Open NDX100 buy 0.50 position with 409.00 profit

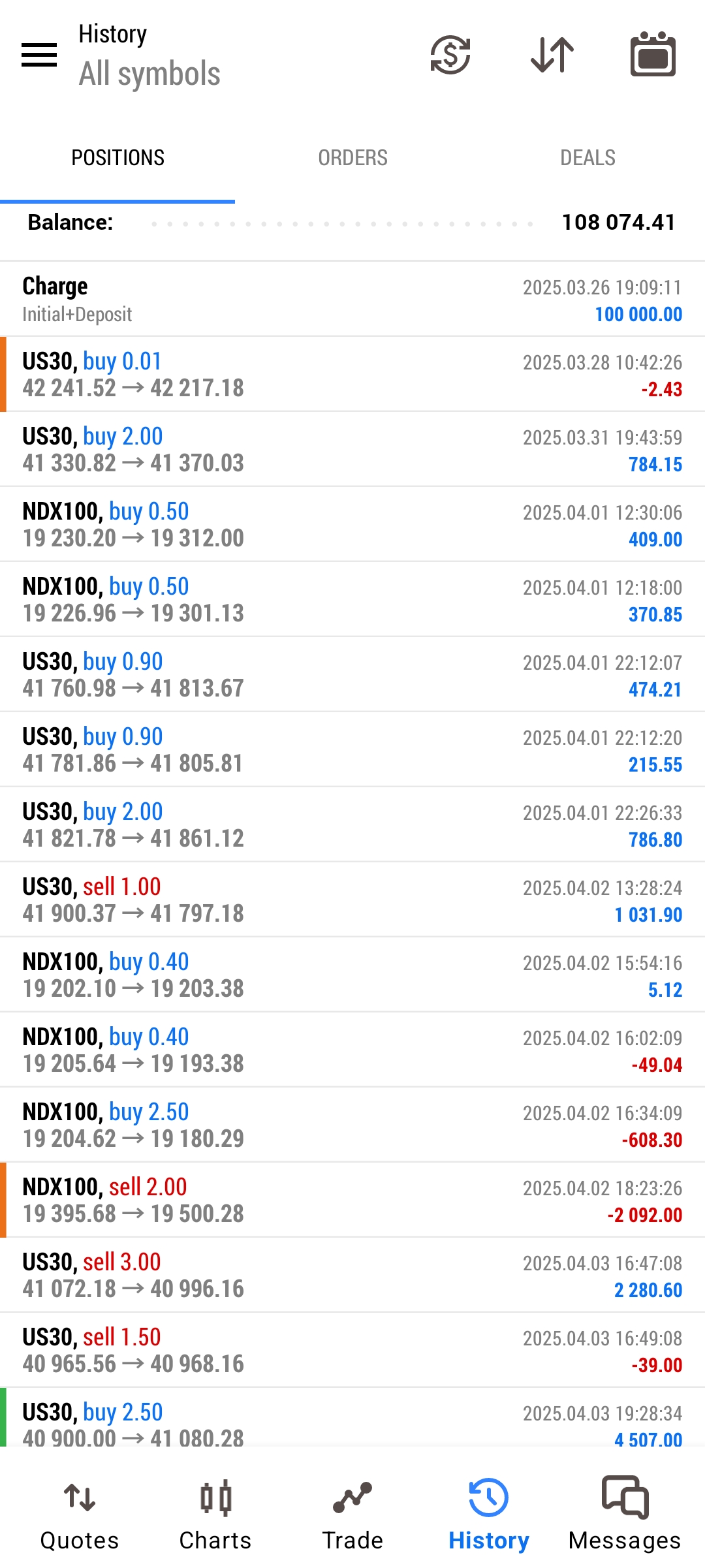[352, 524]
